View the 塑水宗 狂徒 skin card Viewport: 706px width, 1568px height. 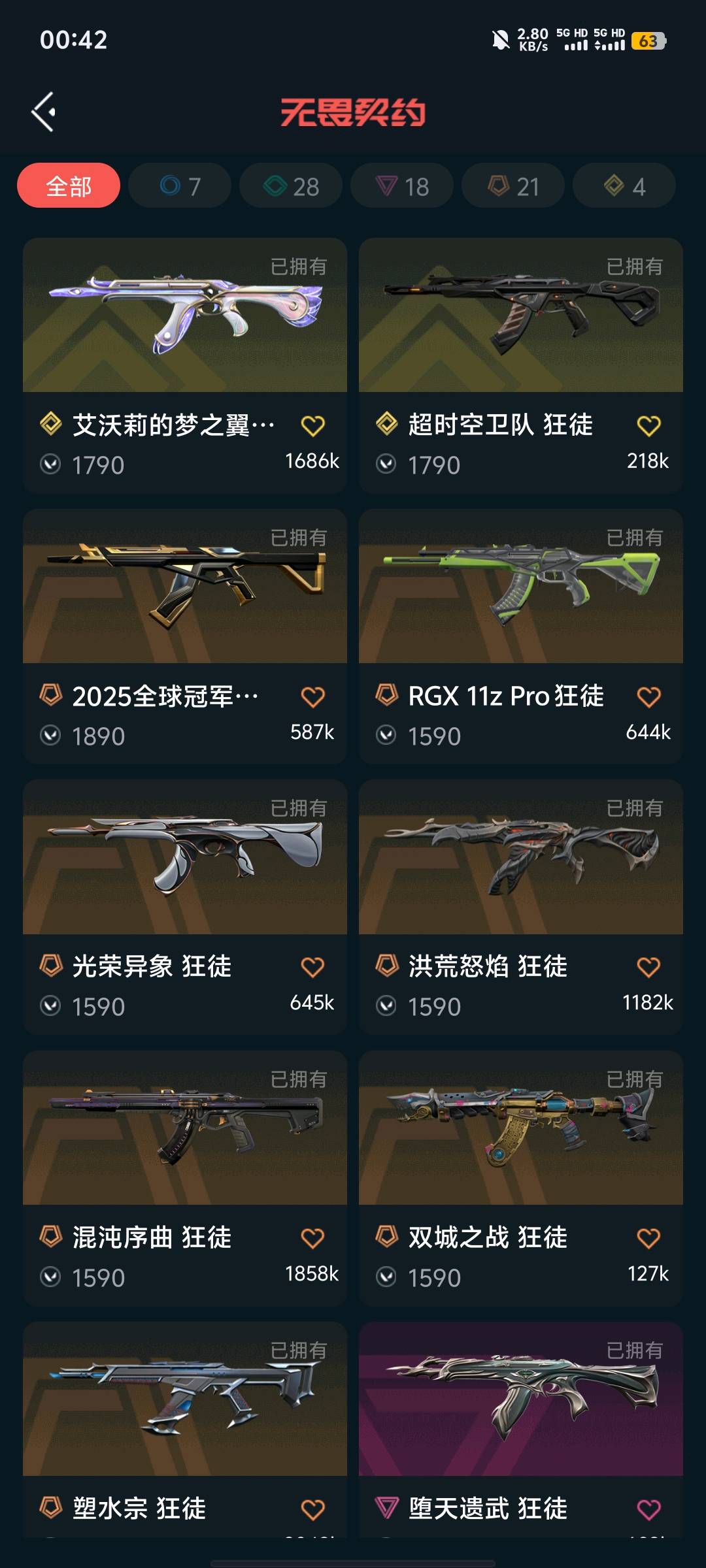(185, 1399)
